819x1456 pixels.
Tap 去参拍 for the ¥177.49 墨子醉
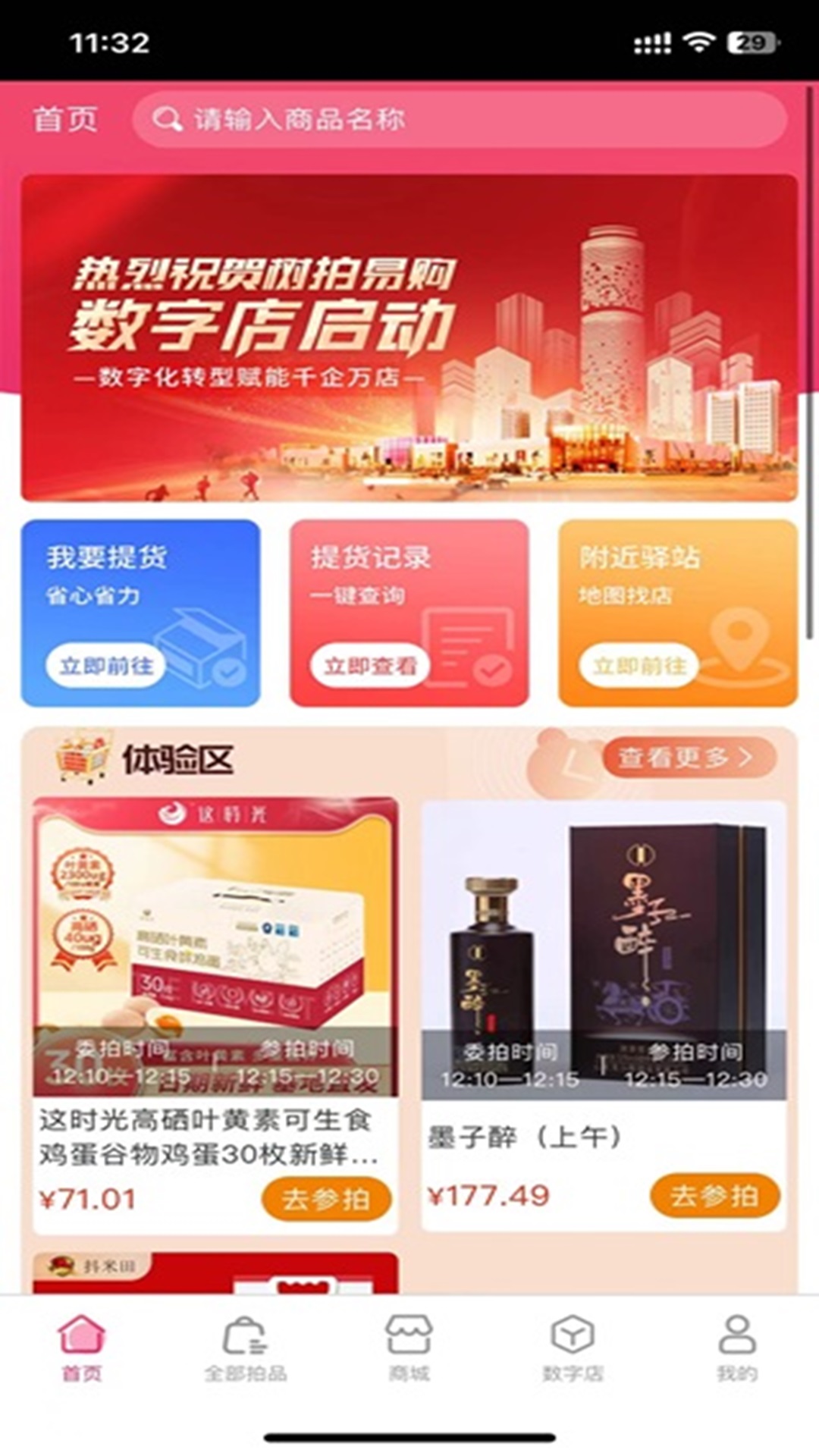[x=715, y=1196]
